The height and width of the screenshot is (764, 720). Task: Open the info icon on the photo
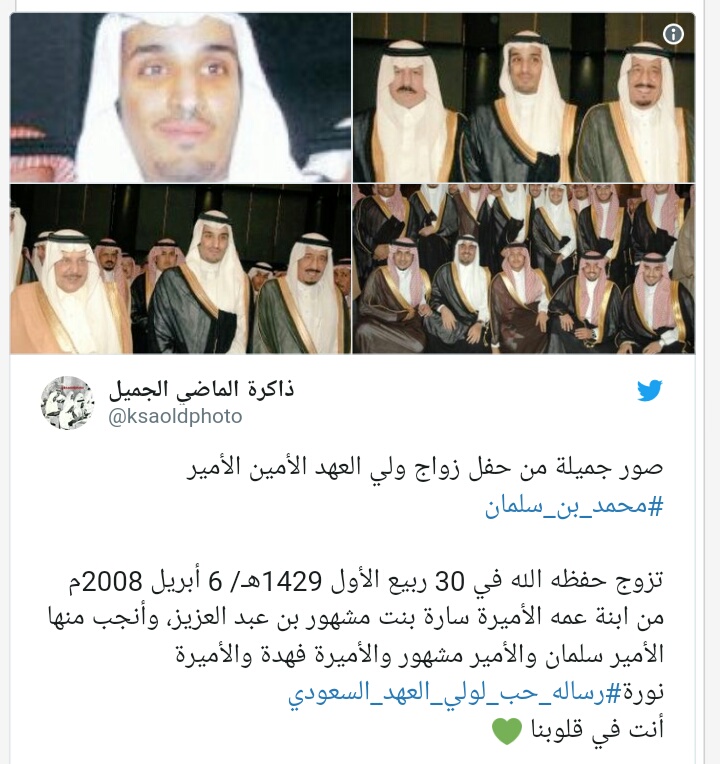coord(675,34)
